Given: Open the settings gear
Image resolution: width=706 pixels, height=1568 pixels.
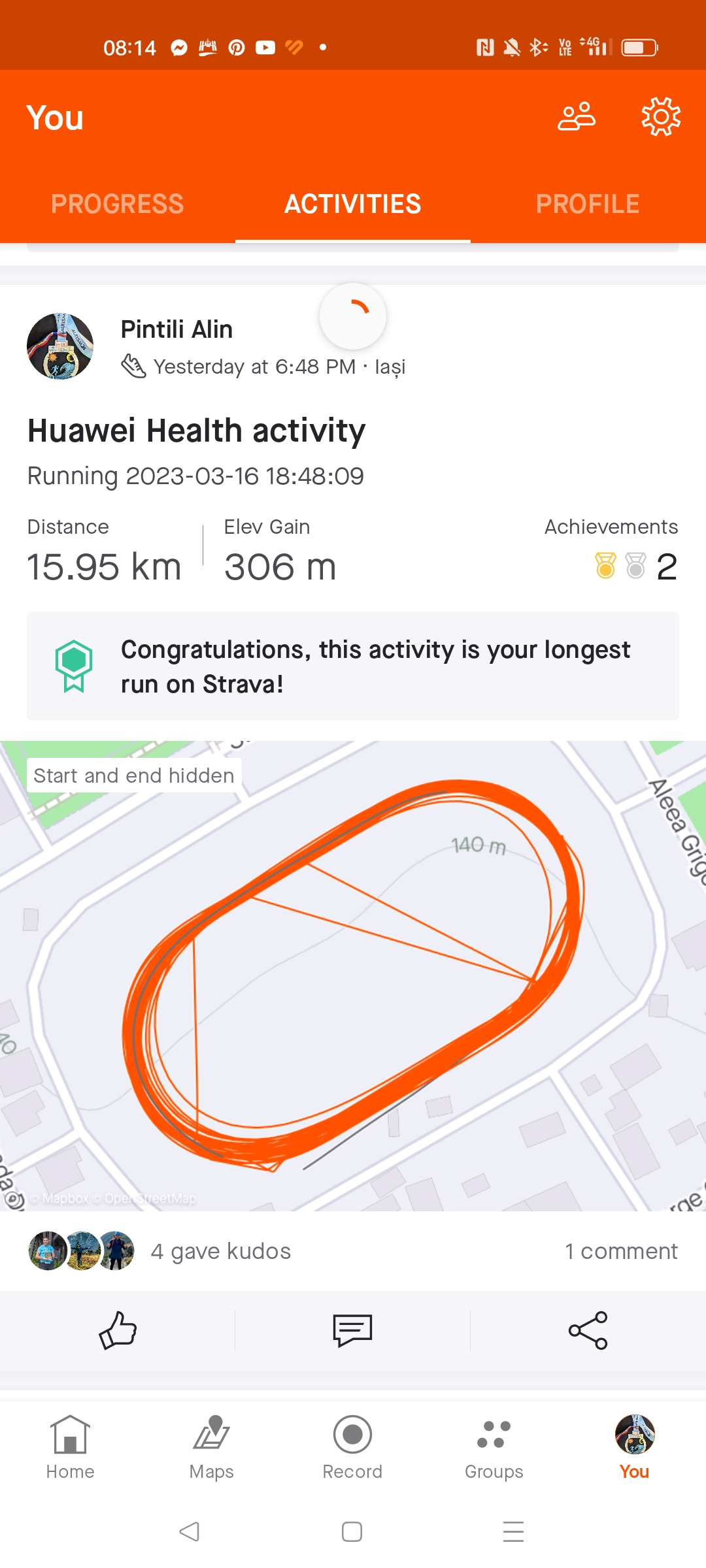Looking at the screenshot, I should 660,118.
